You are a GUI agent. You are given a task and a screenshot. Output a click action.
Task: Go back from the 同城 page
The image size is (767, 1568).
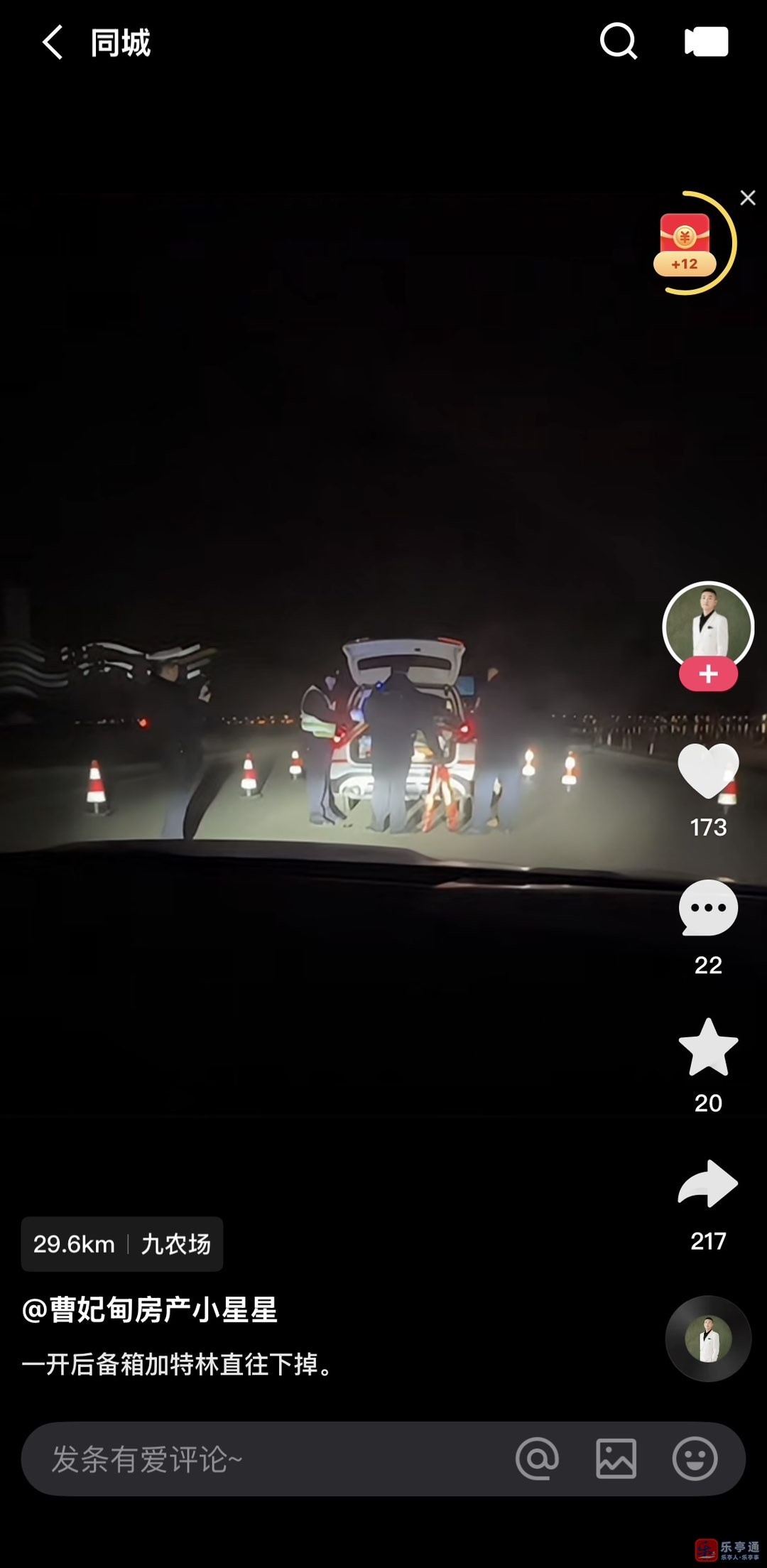tap(53, 43)
